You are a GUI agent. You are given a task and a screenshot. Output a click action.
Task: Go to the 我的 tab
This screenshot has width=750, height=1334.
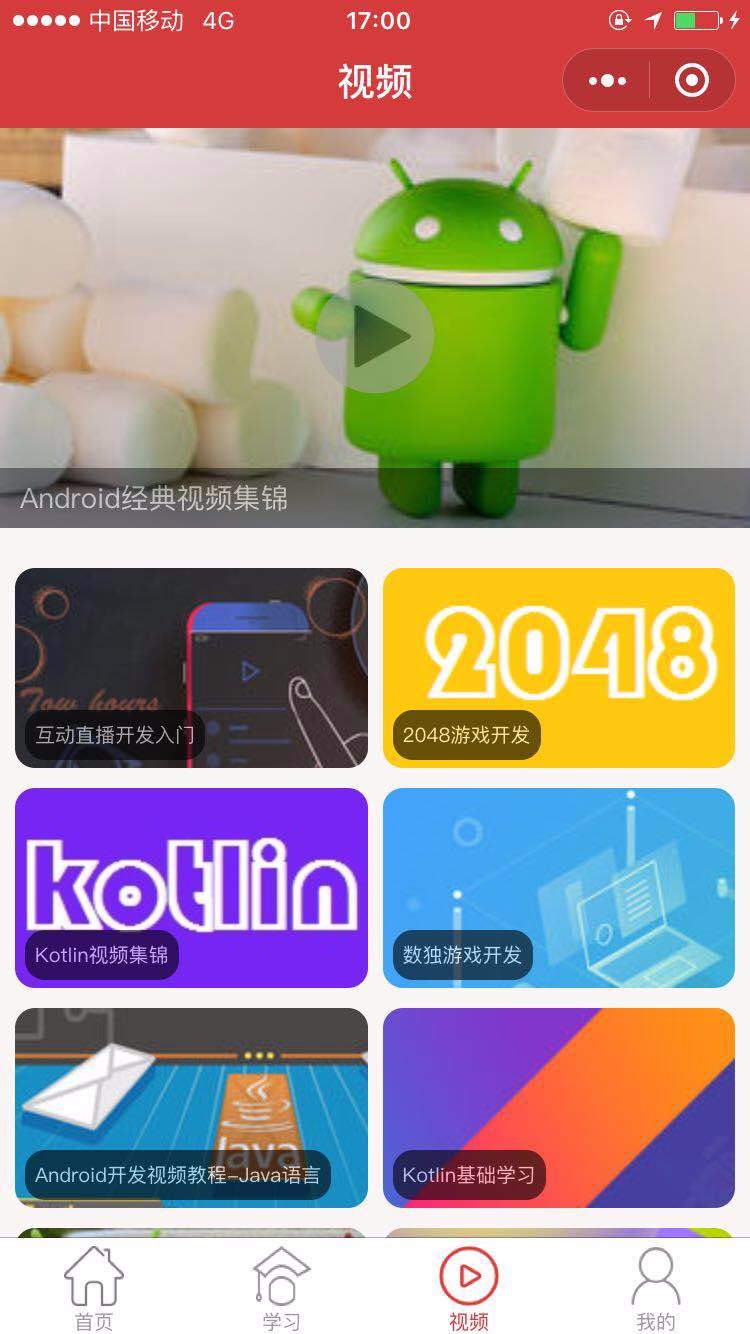click(656, 1288)
